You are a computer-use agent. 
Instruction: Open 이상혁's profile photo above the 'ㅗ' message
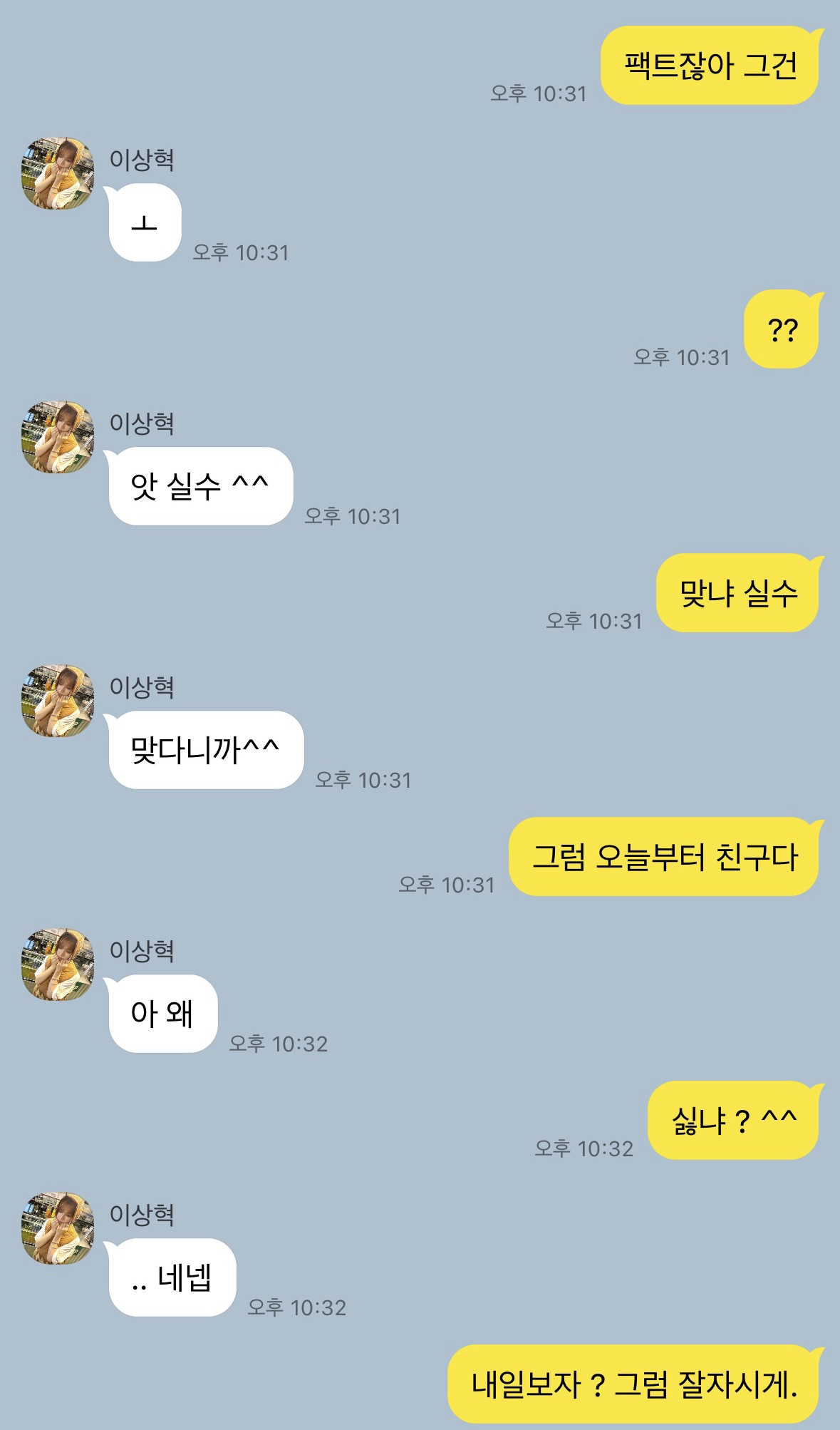(58, 173)
